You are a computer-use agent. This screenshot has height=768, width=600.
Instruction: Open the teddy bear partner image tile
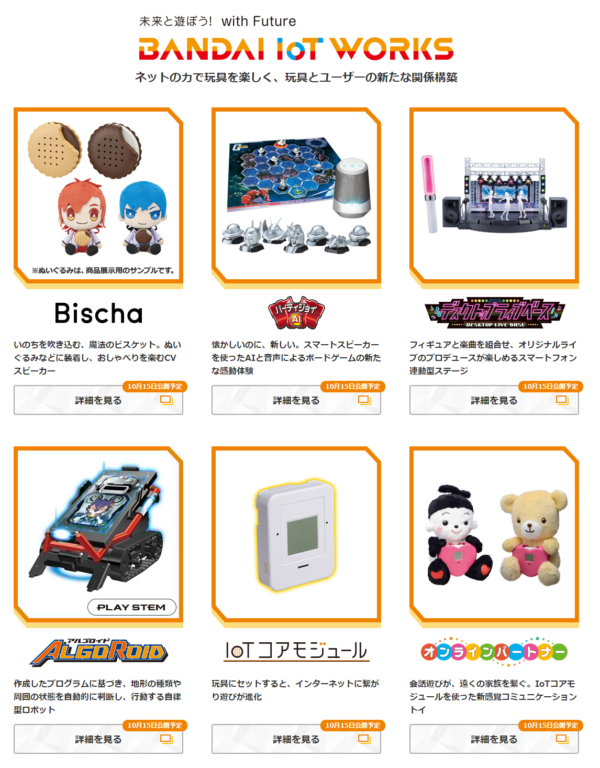pyautogui.click(x=494, y=532)
